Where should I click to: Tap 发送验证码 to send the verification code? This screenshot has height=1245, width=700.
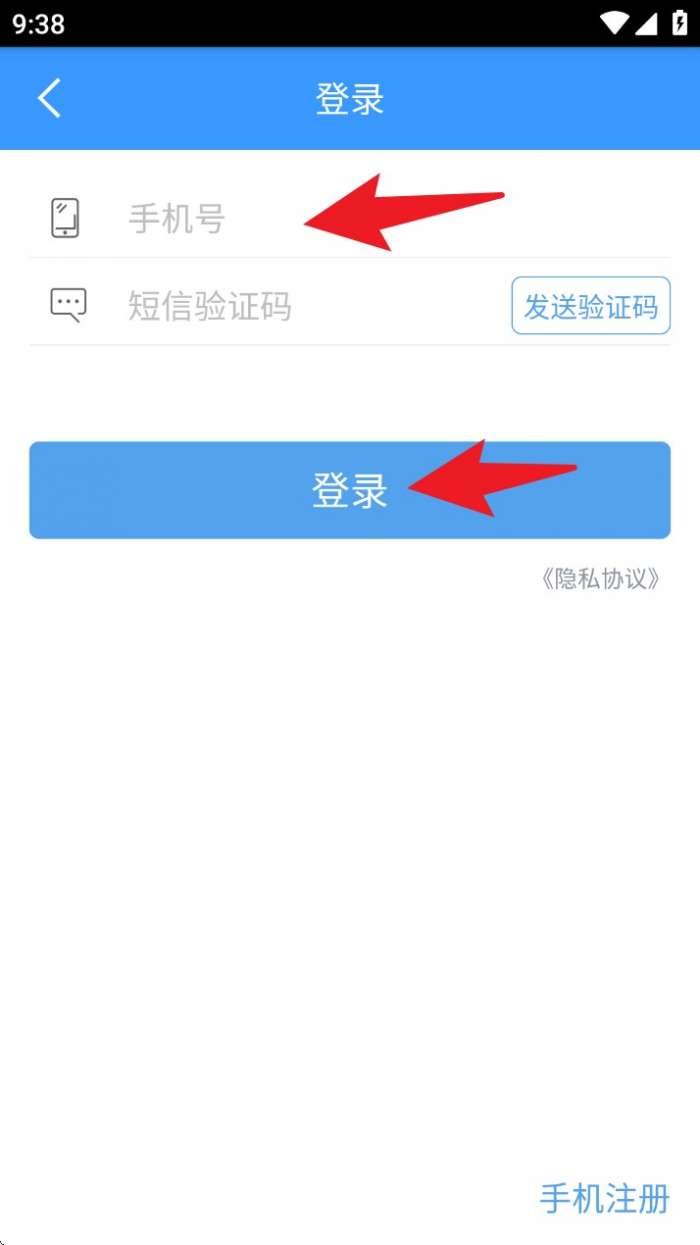(591, 306)
